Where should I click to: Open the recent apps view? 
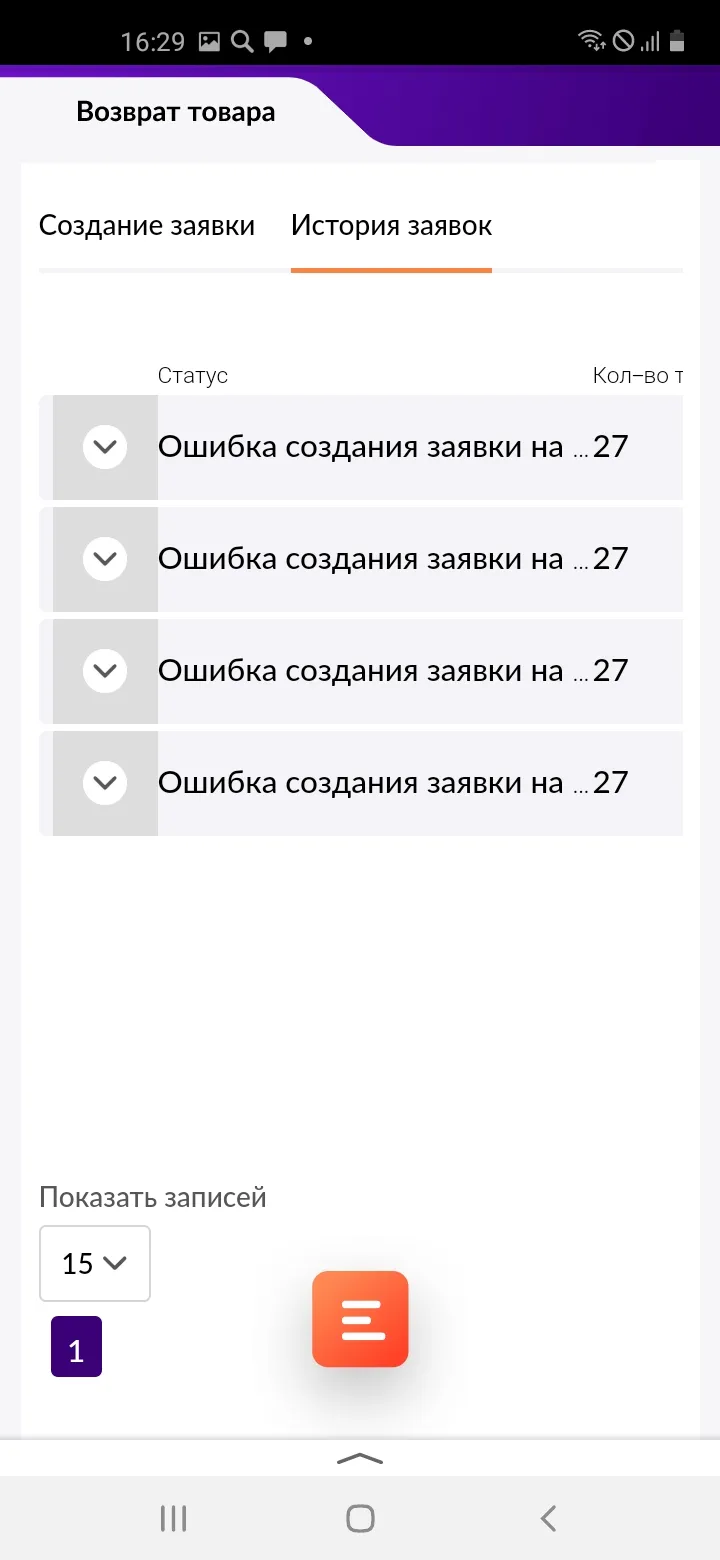(x=174, y=1519)
